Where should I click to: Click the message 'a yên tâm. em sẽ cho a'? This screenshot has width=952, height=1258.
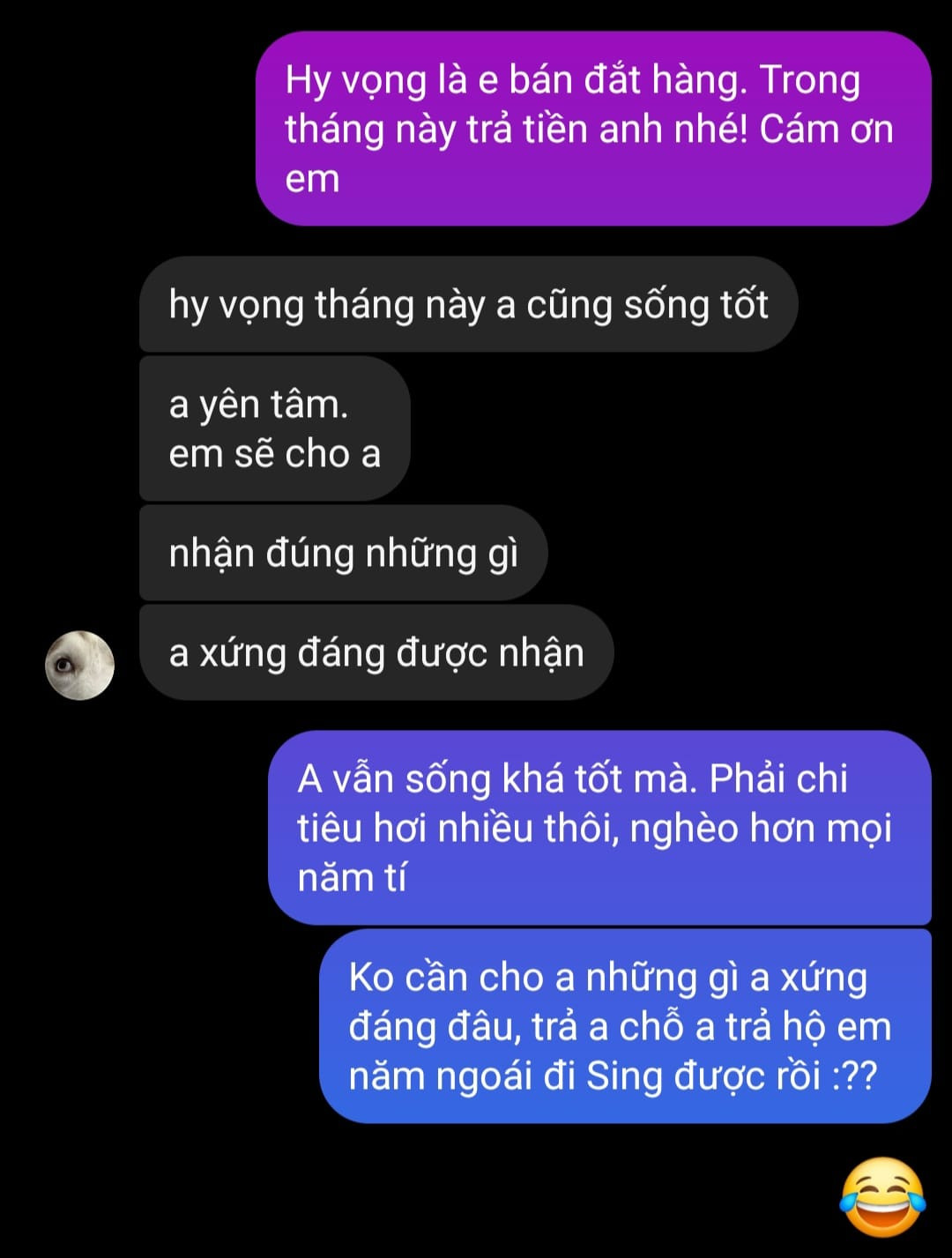[x=273, y=429]
